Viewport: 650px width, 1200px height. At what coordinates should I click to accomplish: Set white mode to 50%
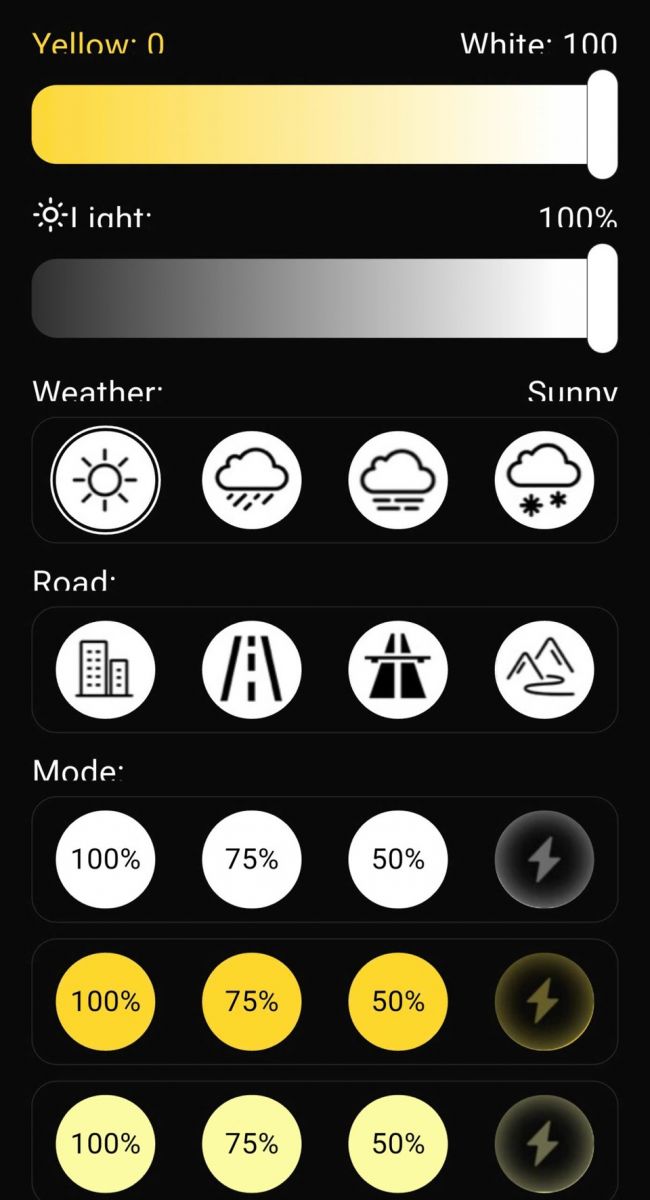(x=398, y=859)
